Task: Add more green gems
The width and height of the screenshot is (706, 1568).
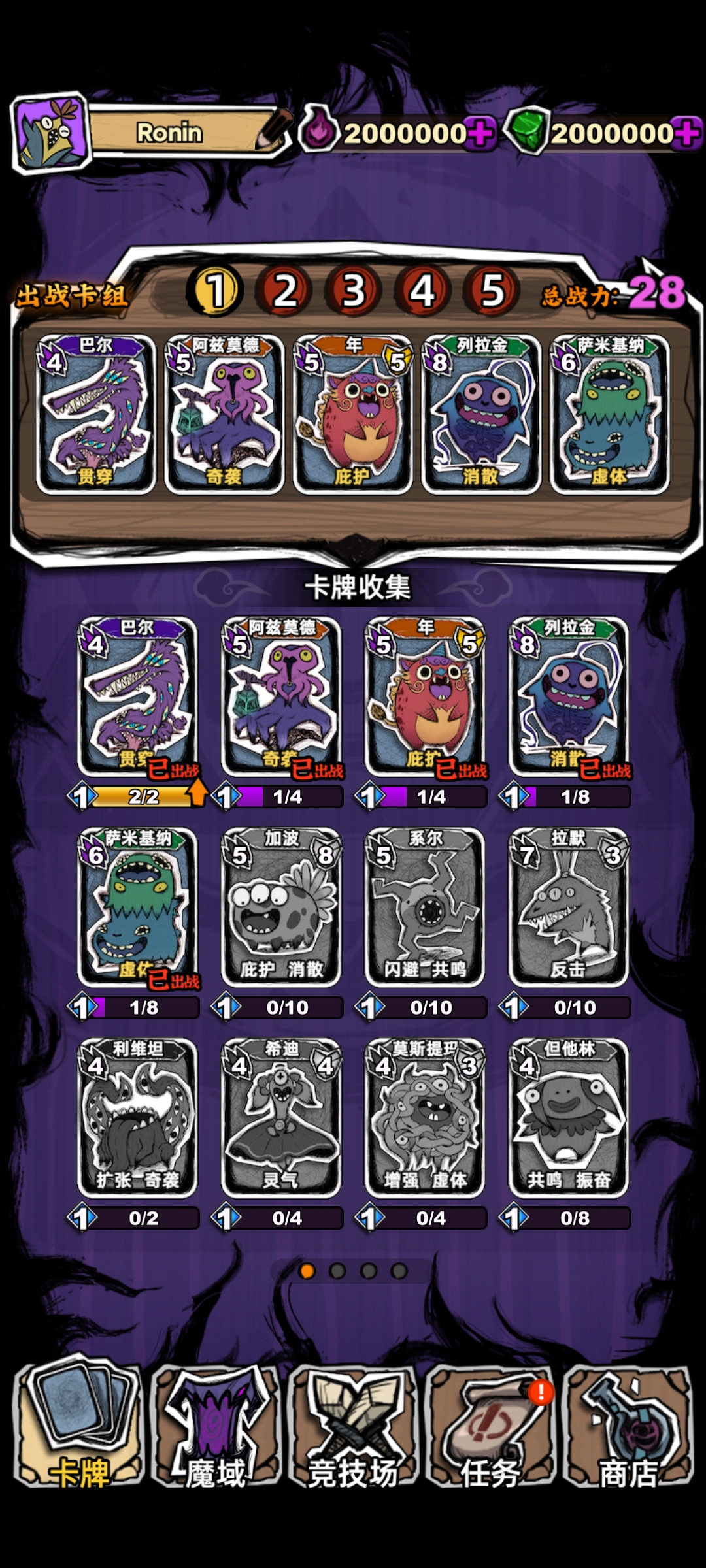Action: pos(688,133)
